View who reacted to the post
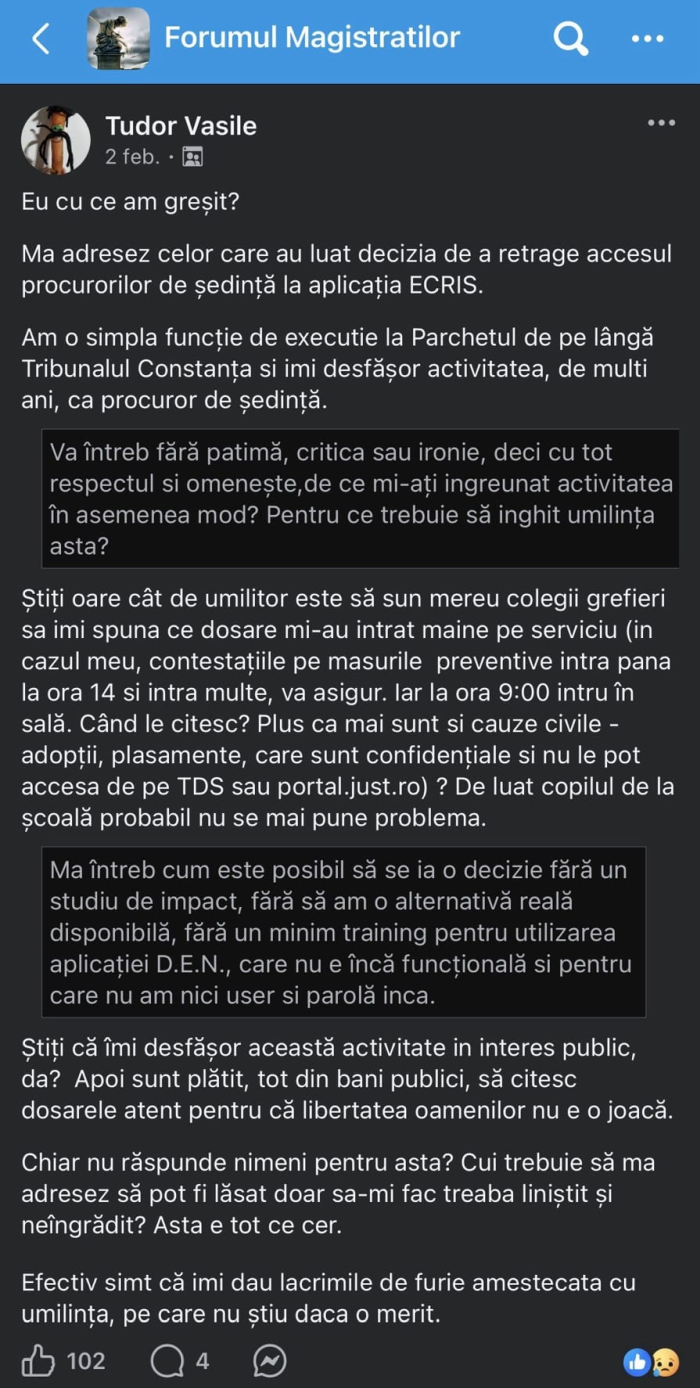Screen dimensions: 700x1388 (x=651, y=1360)
